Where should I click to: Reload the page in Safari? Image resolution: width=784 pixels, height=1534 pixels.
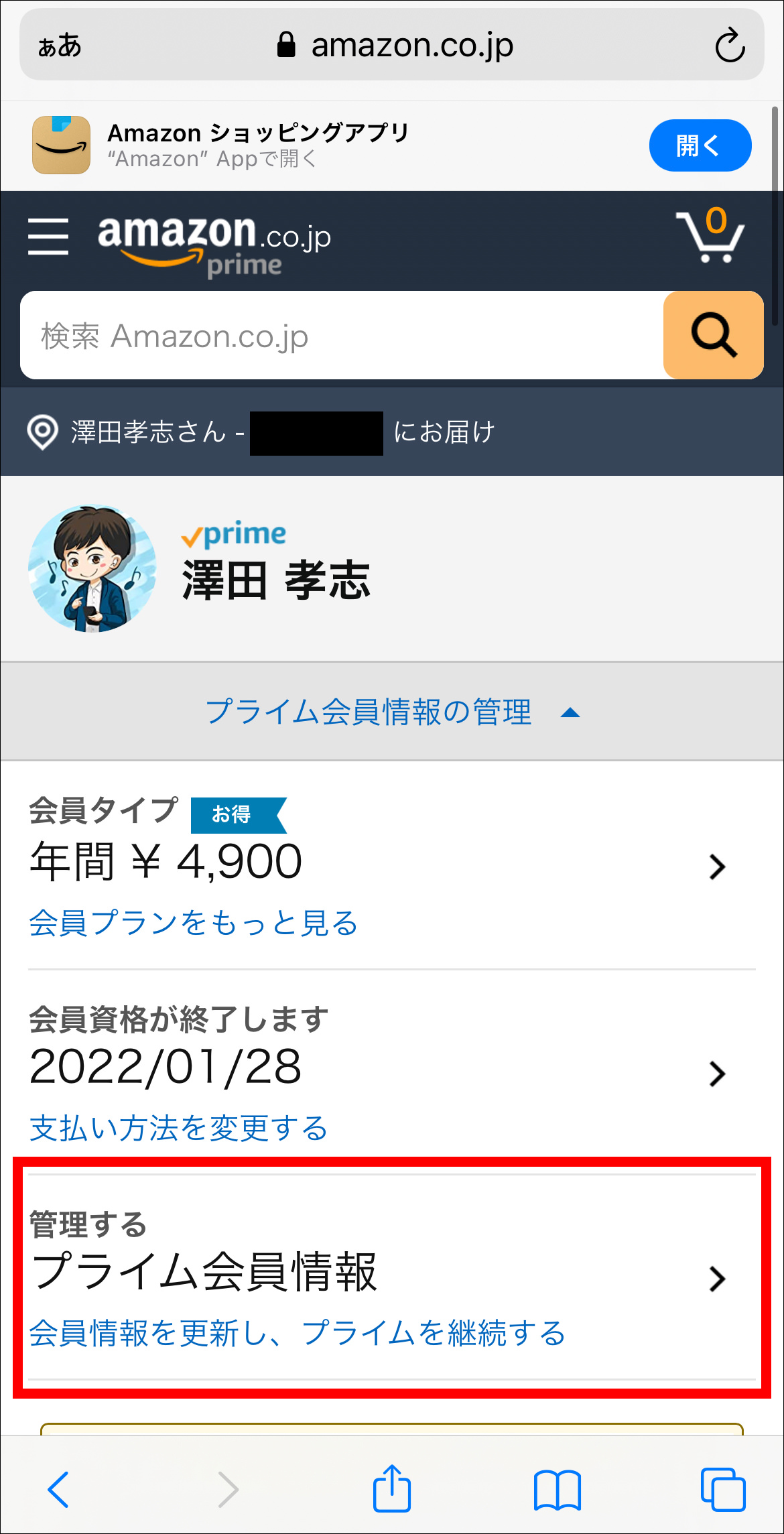(729, 46)
